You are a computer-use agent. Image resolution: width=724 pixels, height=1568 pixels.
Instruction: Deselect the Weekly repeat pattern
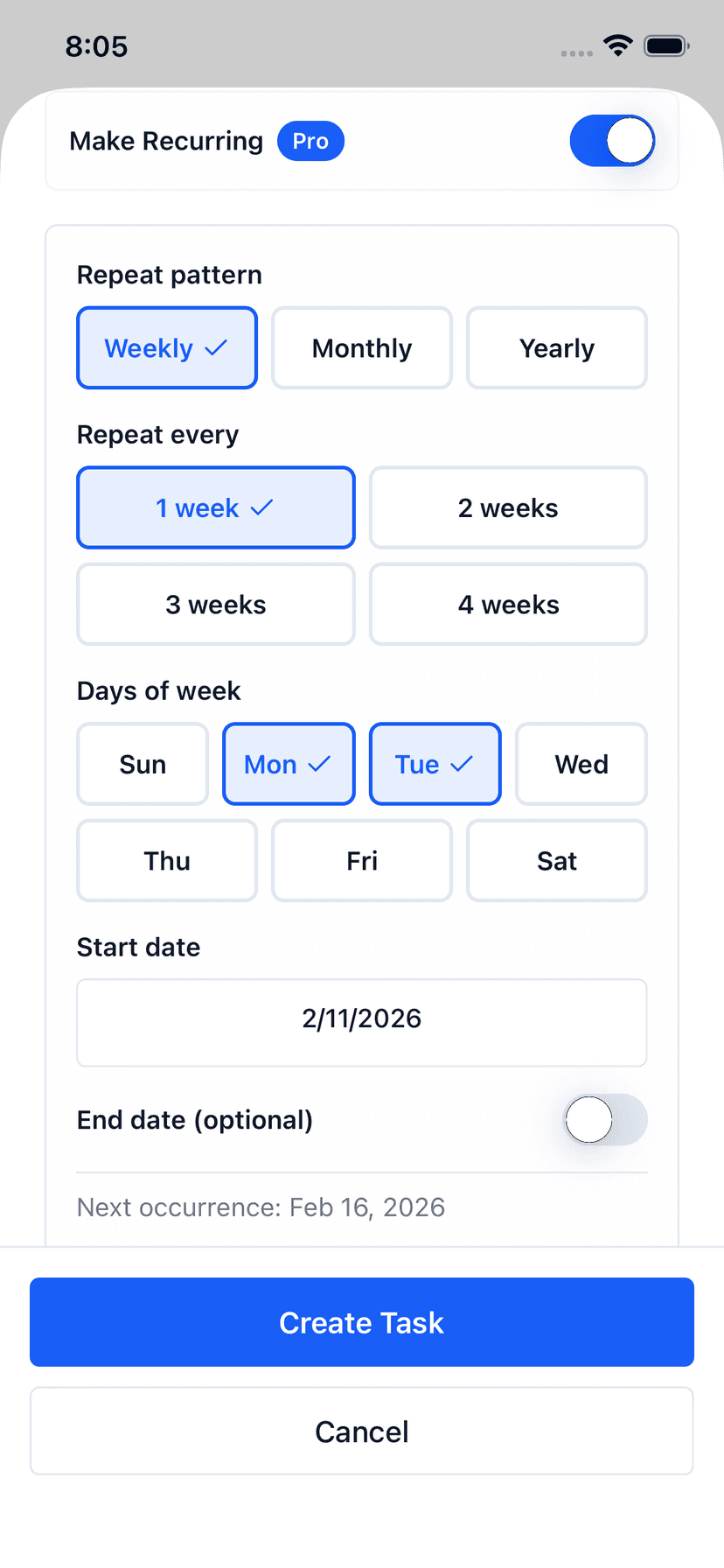tap(166, 347)
